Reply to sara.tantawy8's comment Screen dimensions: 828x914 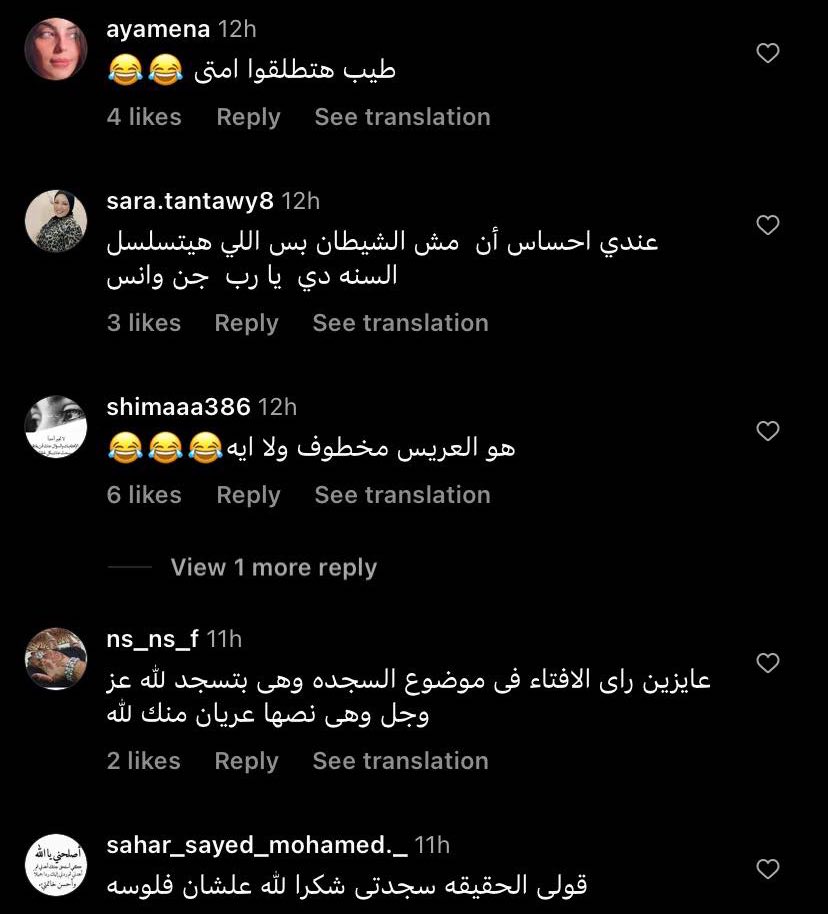click(x=246, y=323)
